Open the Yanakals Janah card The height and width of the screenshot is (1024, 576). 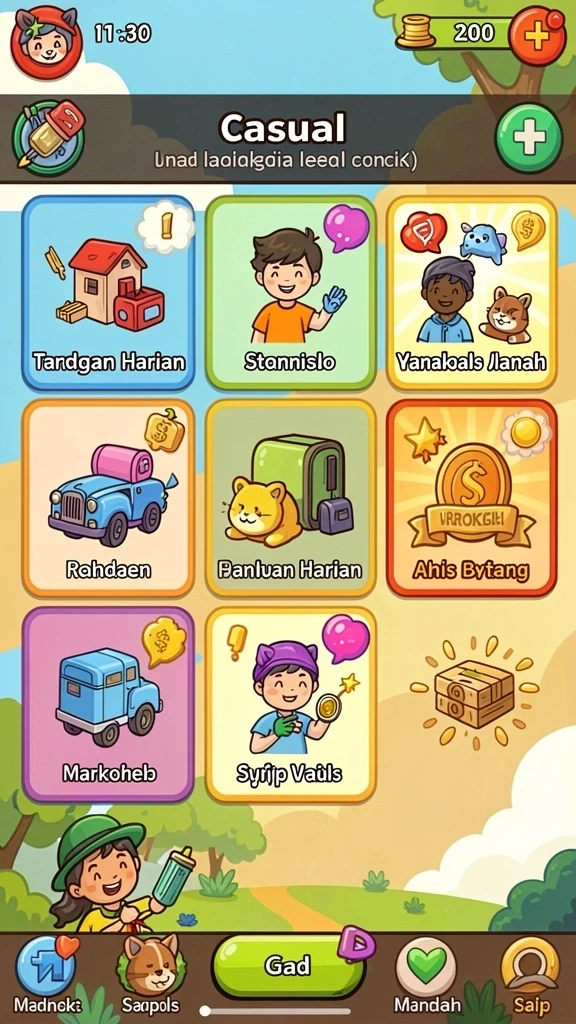[x=472, y=293]
